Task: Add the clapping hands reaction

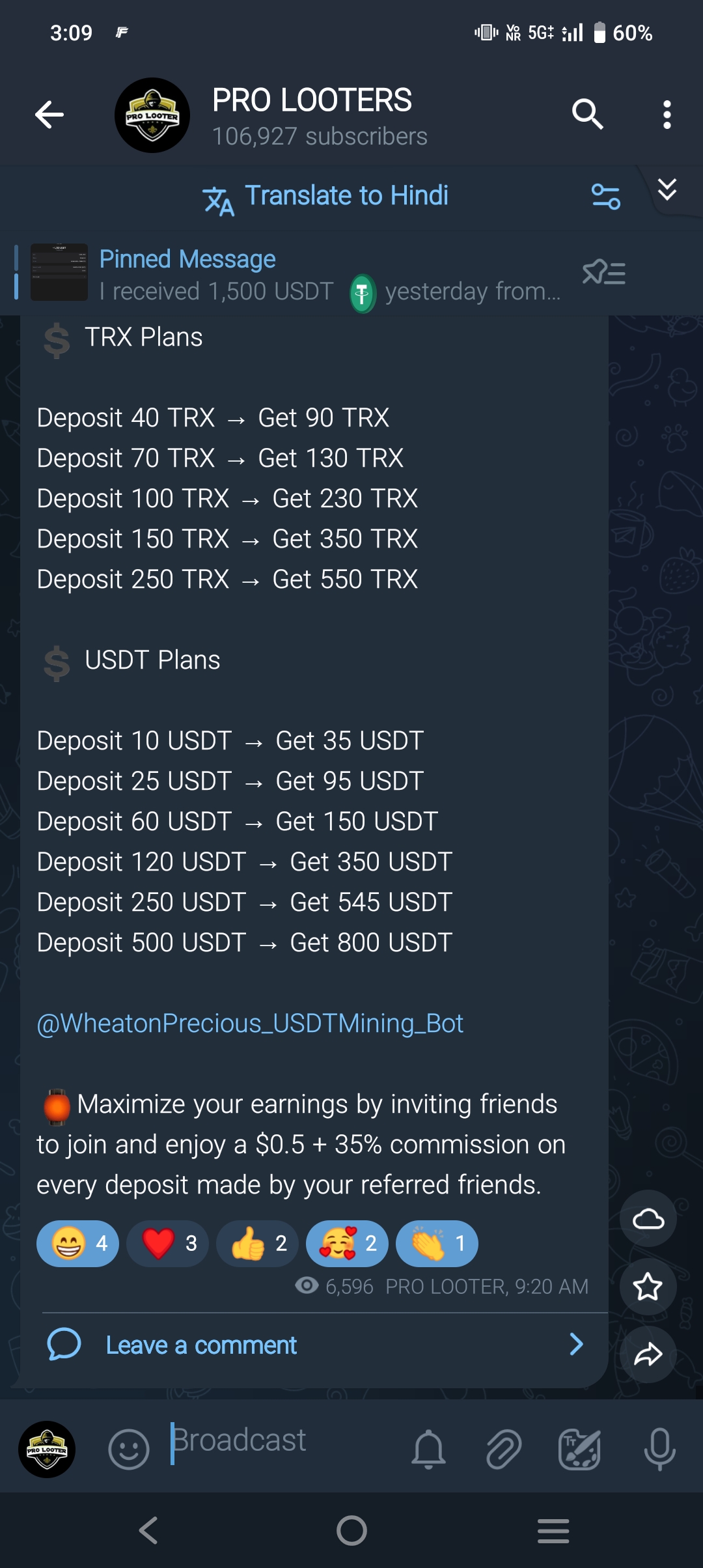Action: [x=437, y=1243]
